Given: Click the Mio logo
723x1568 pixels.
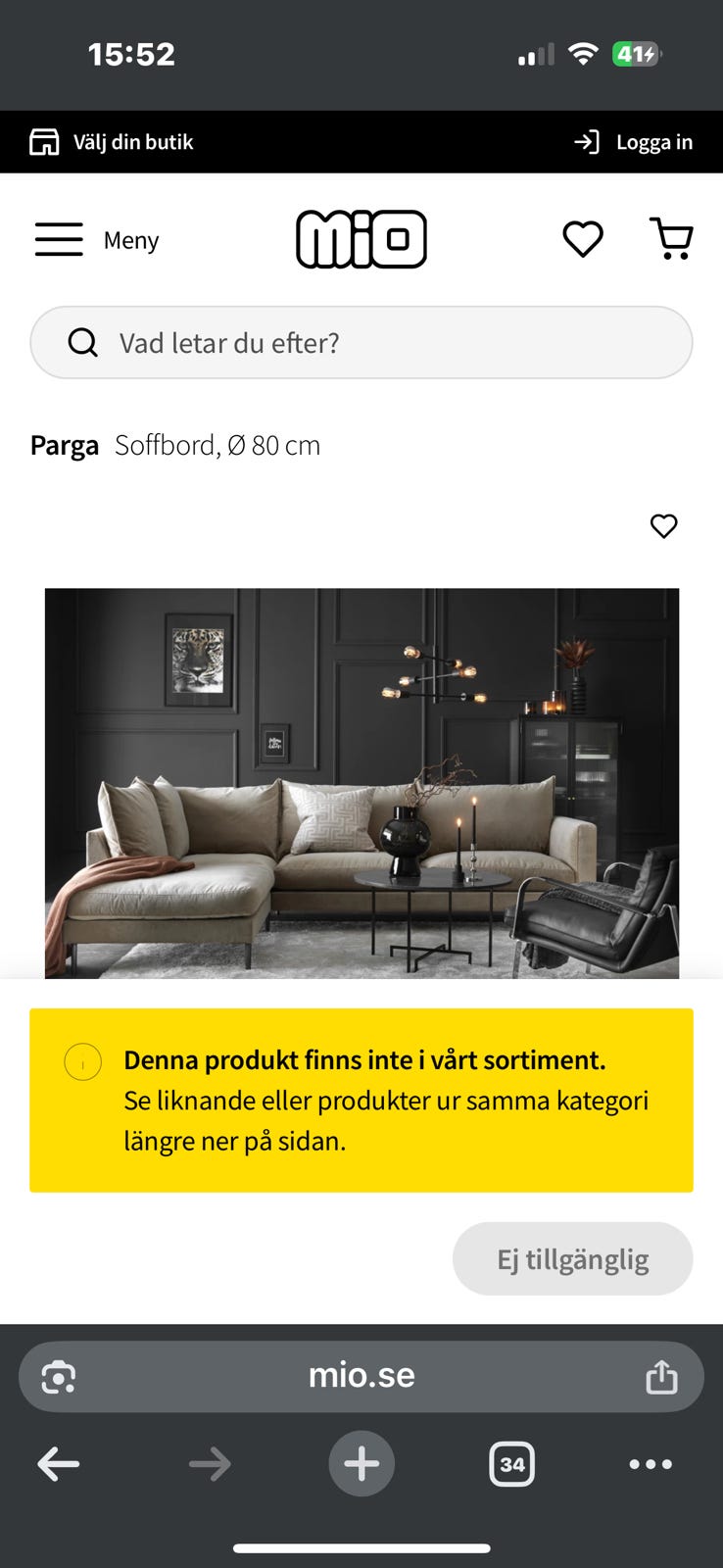Looking at the screenshot, I should 361,238.
